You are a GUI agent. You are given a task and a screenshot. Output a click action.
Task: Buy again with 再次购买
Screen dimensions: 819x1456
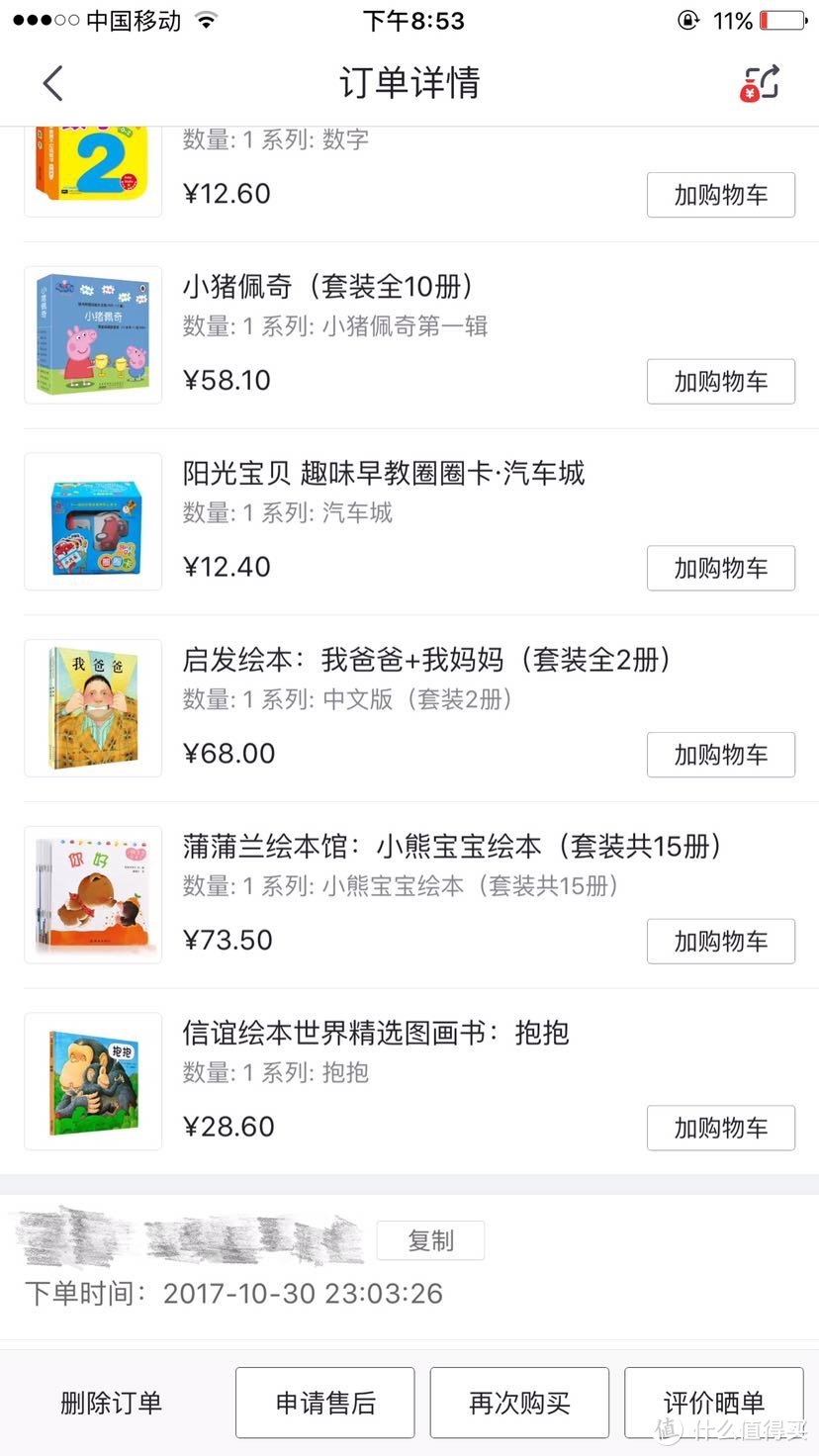[519, 1403]
